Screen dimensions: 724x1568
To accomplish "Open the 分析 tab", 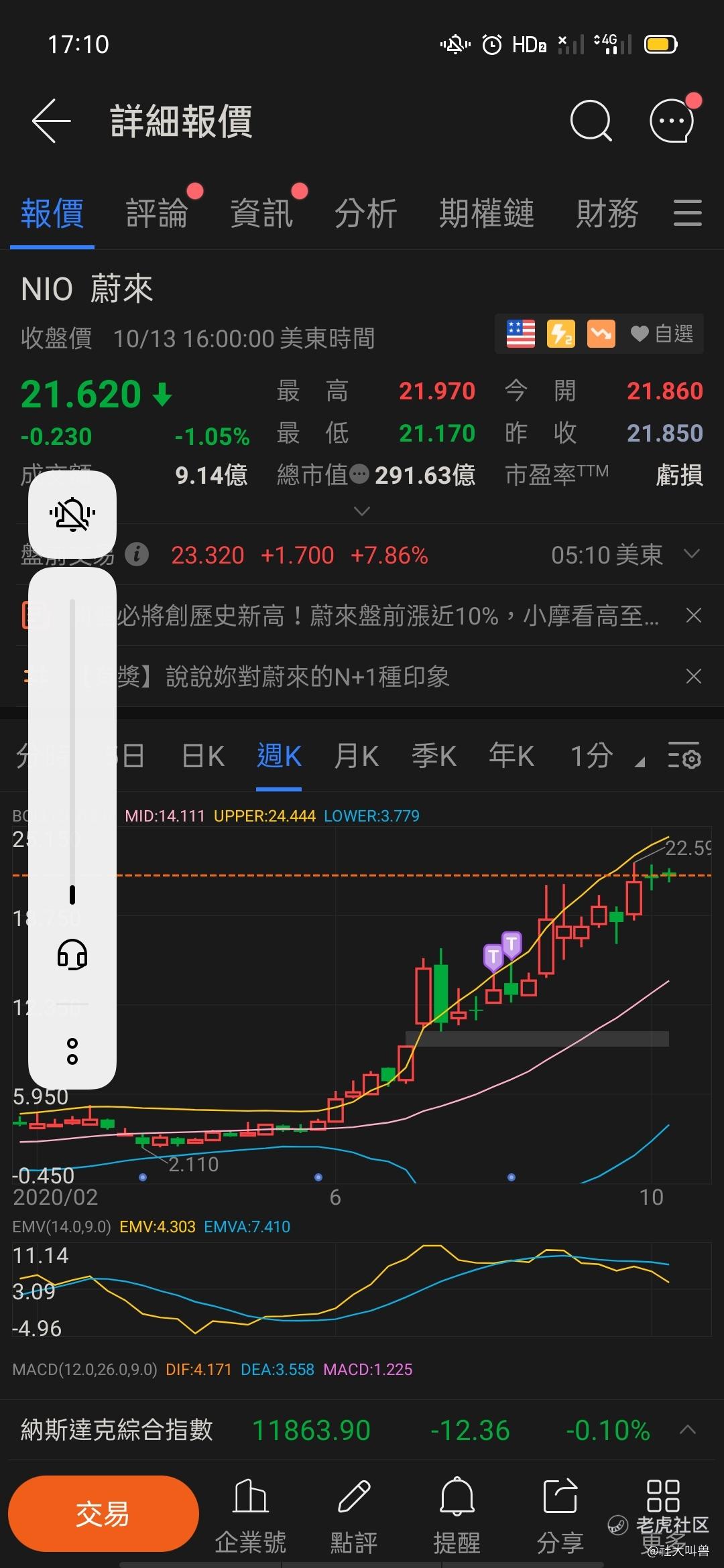I will [x=366, y=214].
